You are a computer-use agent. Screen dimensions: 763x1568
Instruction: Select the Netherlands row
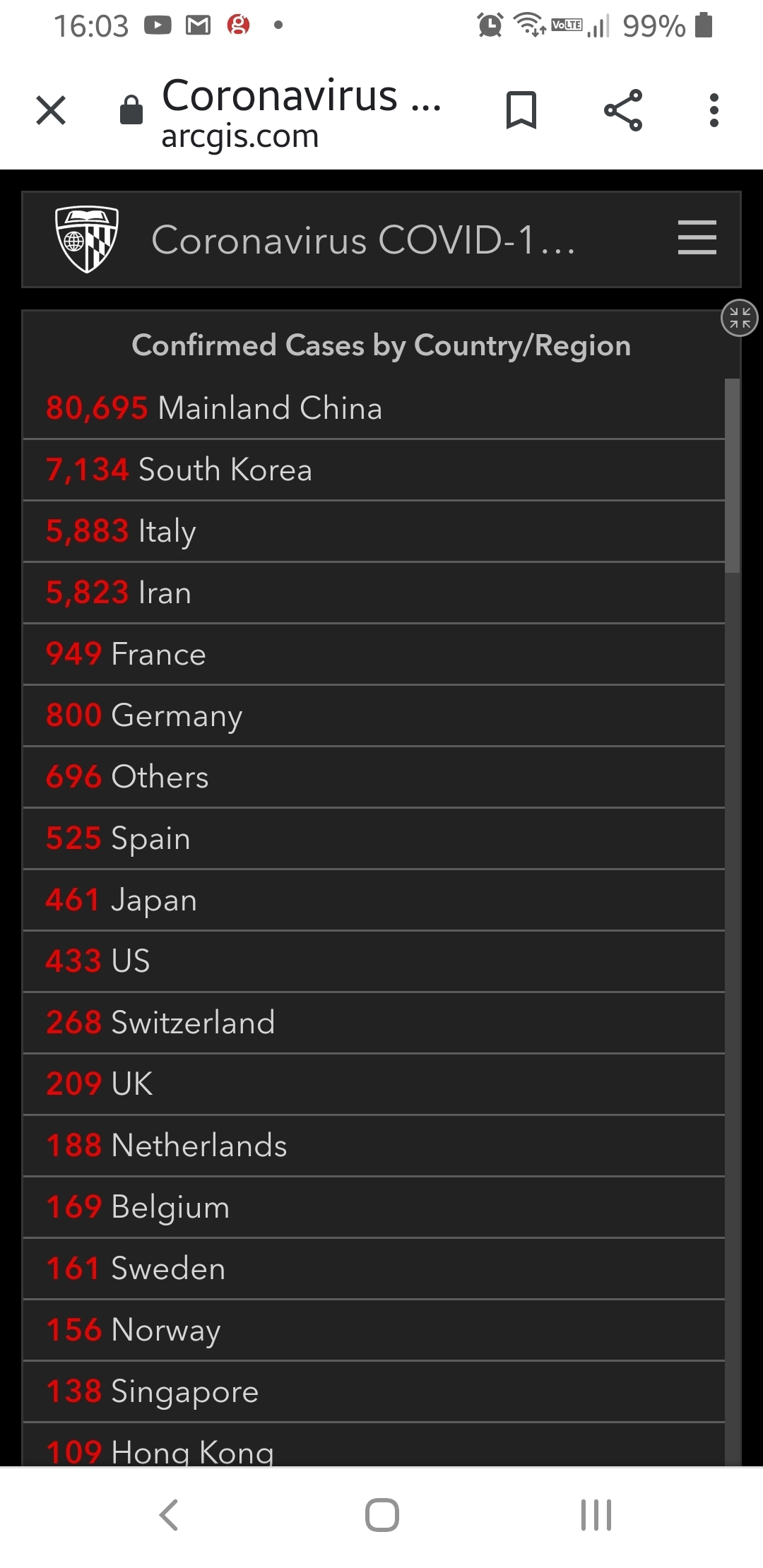(374, 1146)
